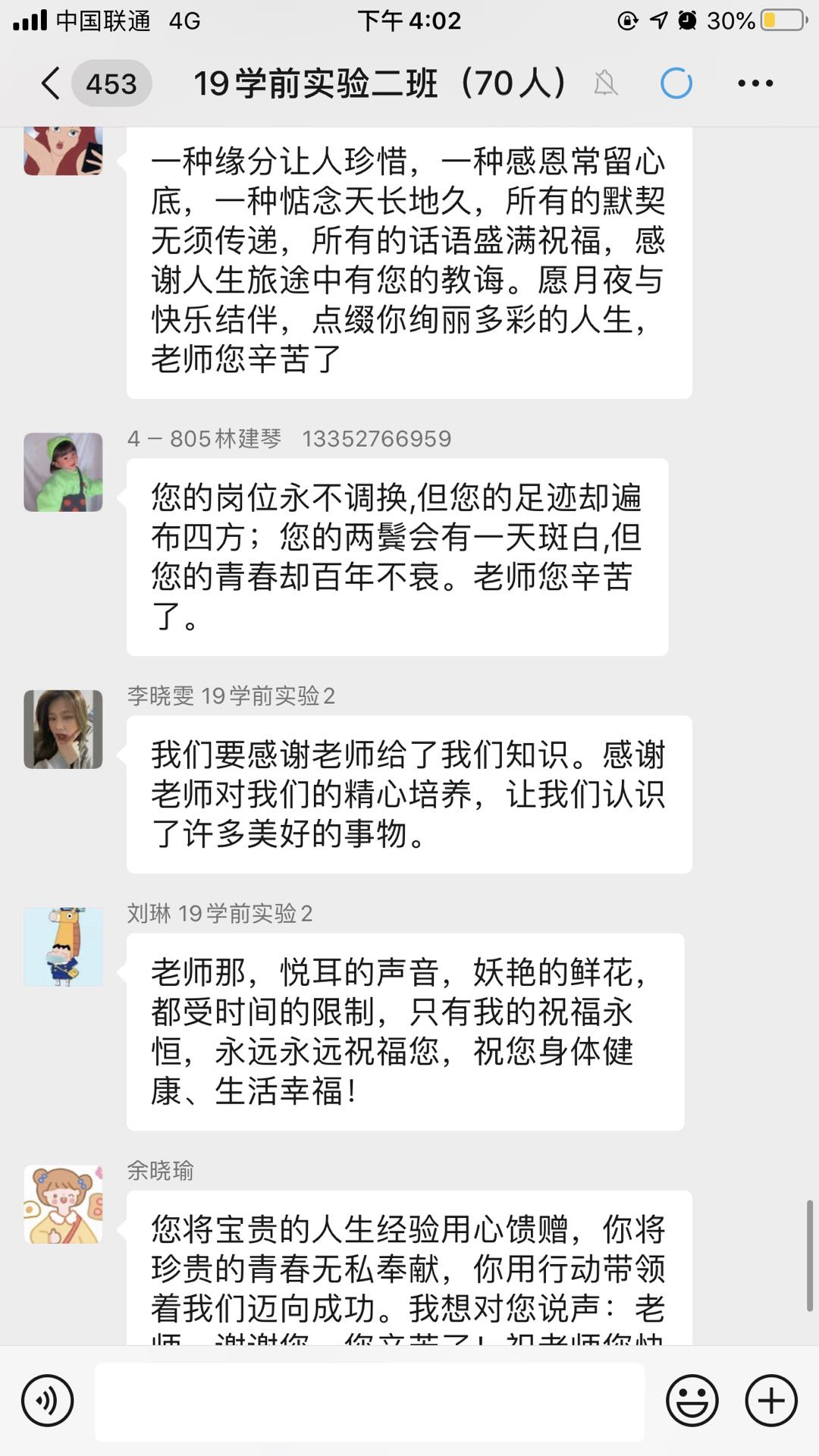Tap the message text input field
819x1456 pixels.
[369, 1401]
